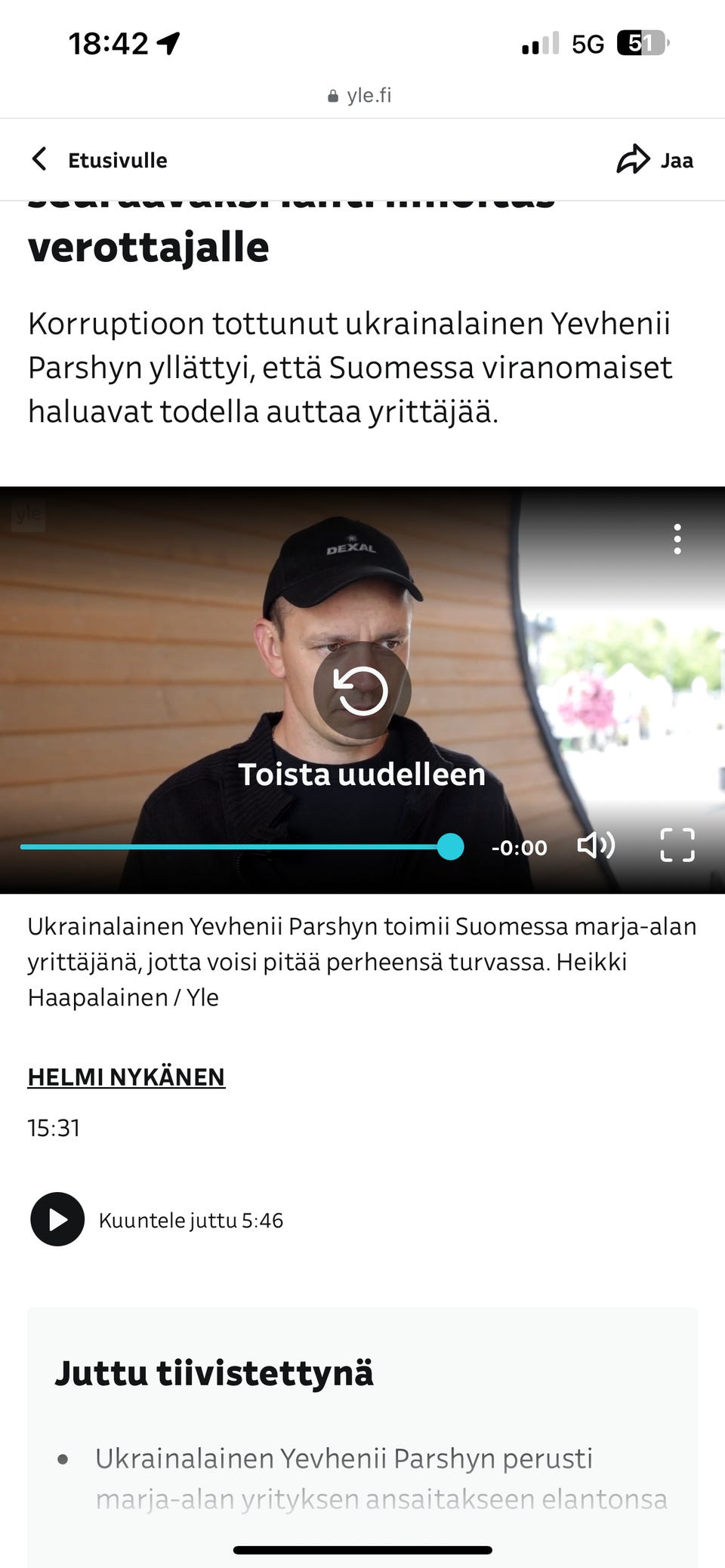Image resolution: width=725 pixels, height=1568 pixels.
Task: Enter fullscreen video mode
Action: pyautogui.click(x=677, y=846)
